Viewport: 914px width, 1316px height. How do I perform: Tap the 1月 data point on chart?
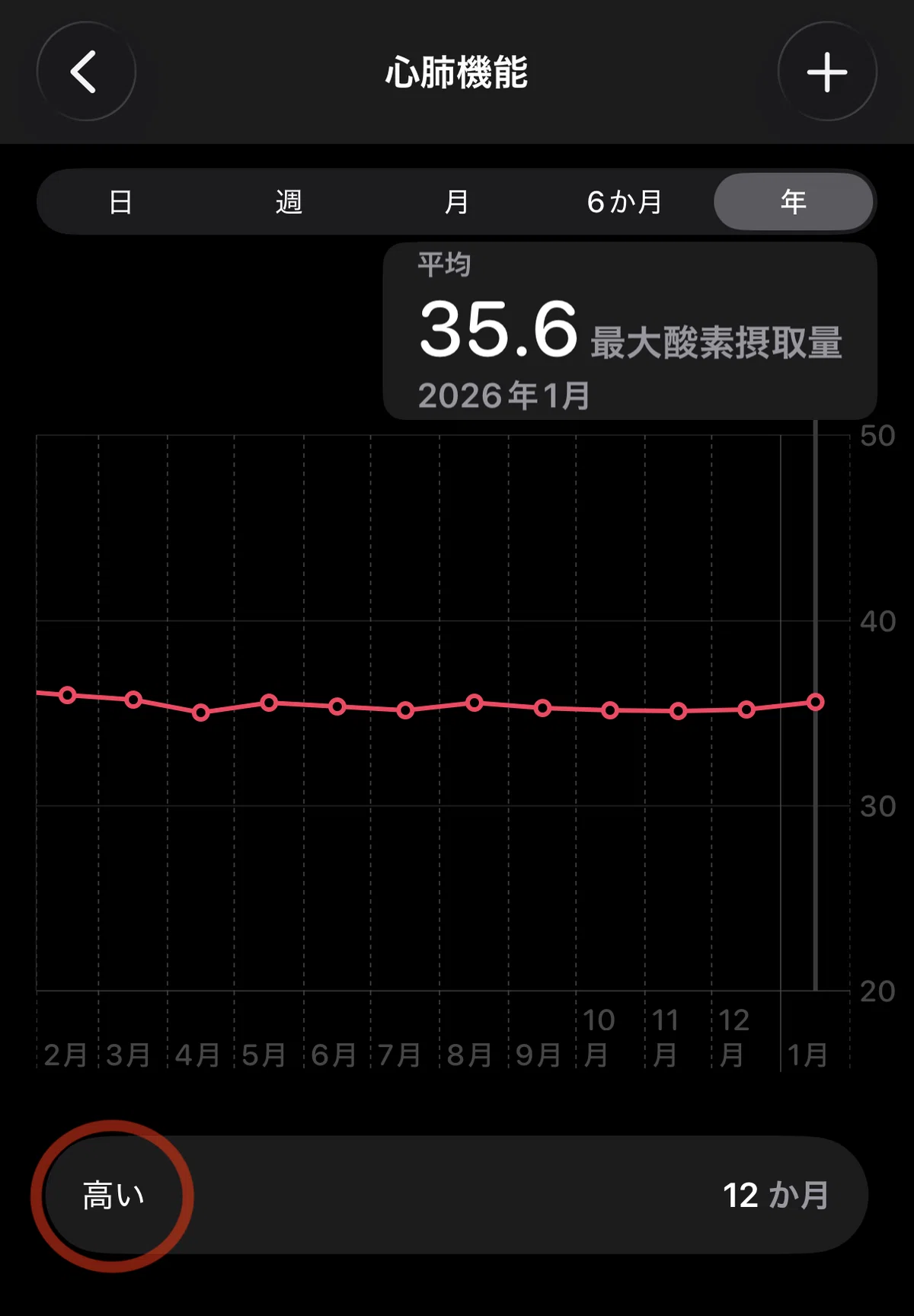tap(816, 702)
